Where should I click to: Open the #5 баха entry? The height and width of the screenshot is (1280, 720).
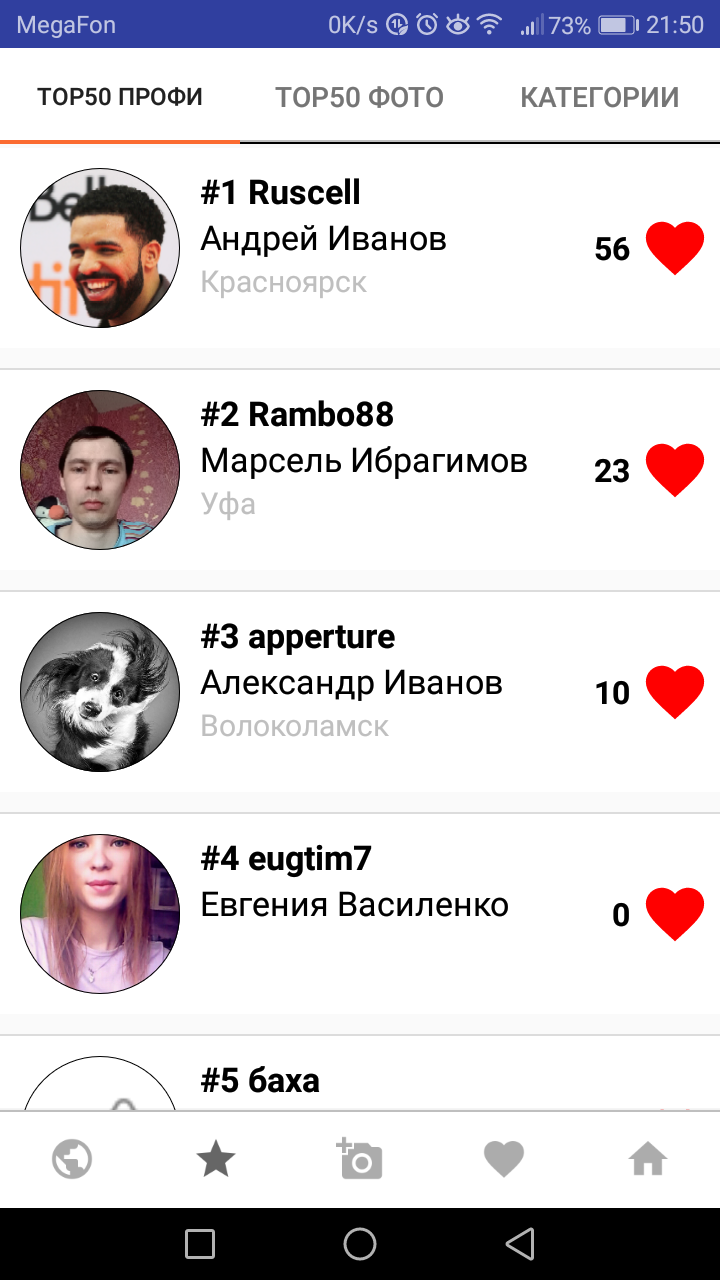[260, 1081]
